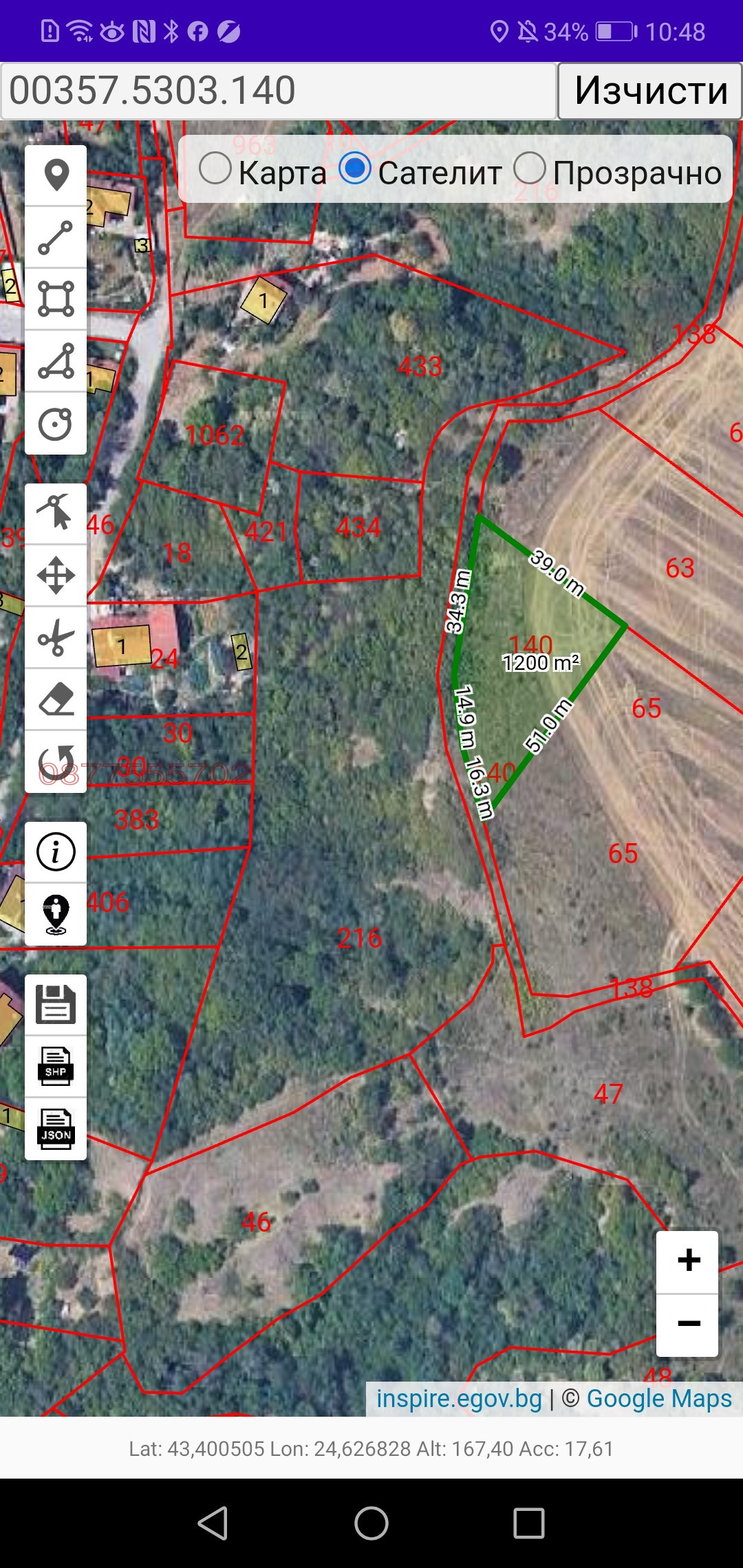Activate the move shape tool
Screen dimensions: 743x1568
(x=56, y=575)
